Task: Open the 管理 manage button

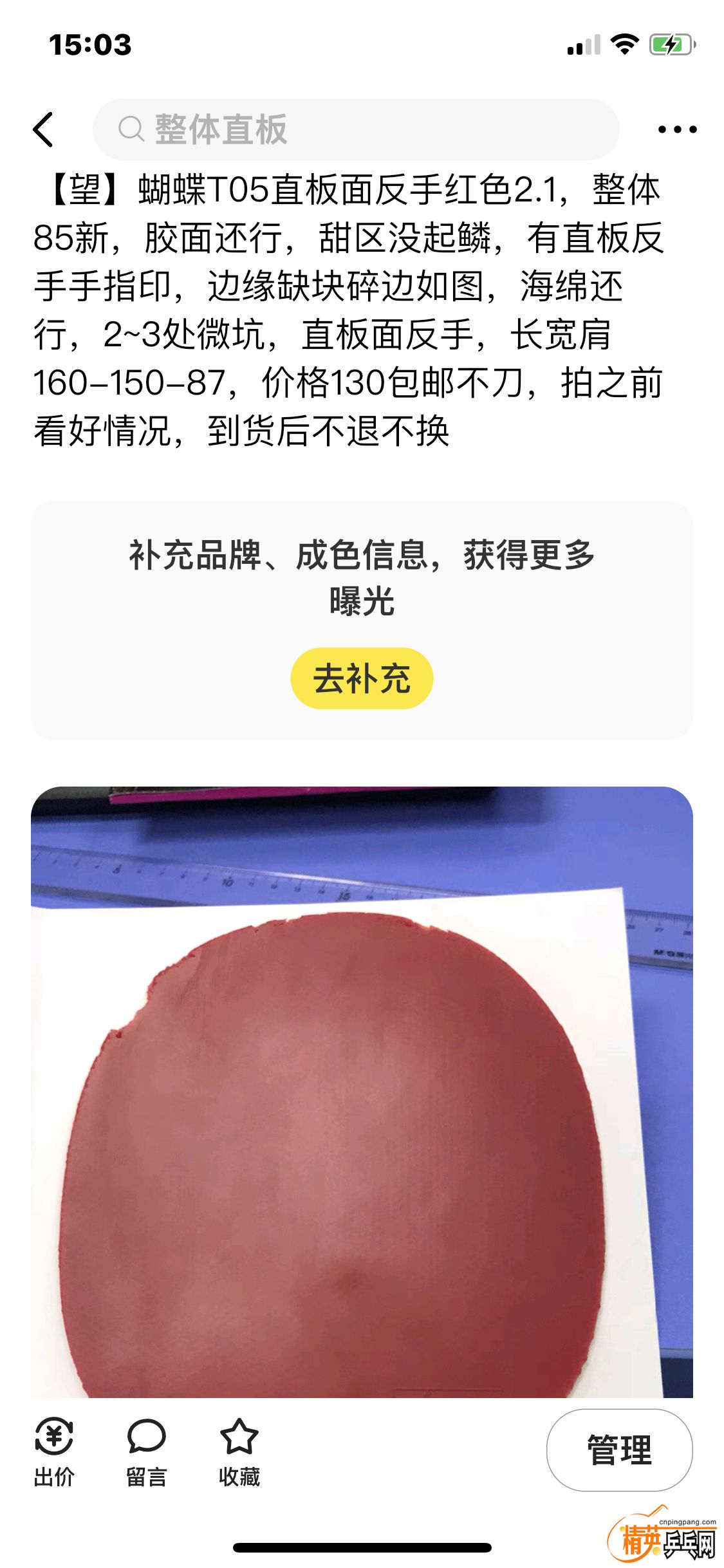Action: point(619,1450)
